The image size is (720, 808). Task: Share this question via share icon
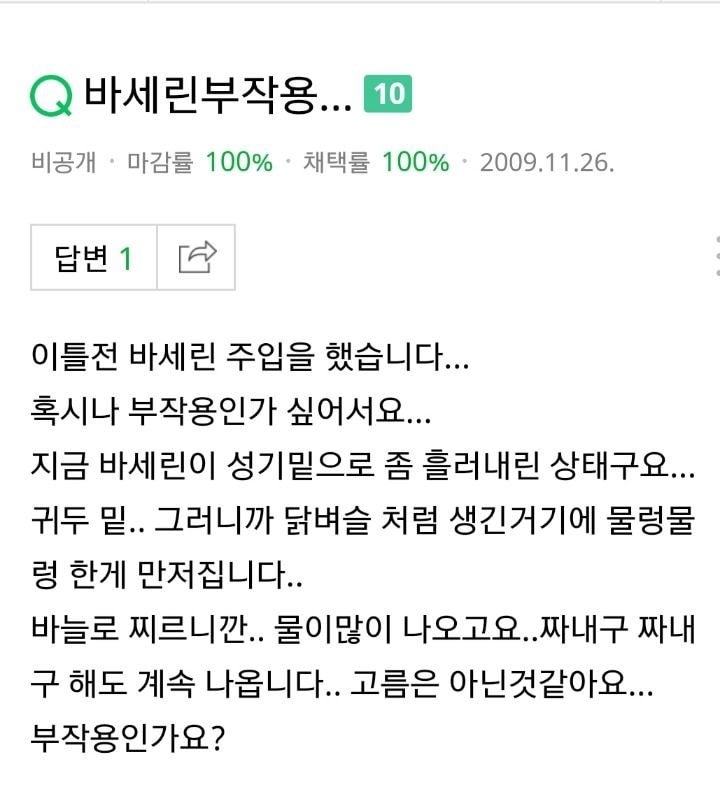(197, 259)
